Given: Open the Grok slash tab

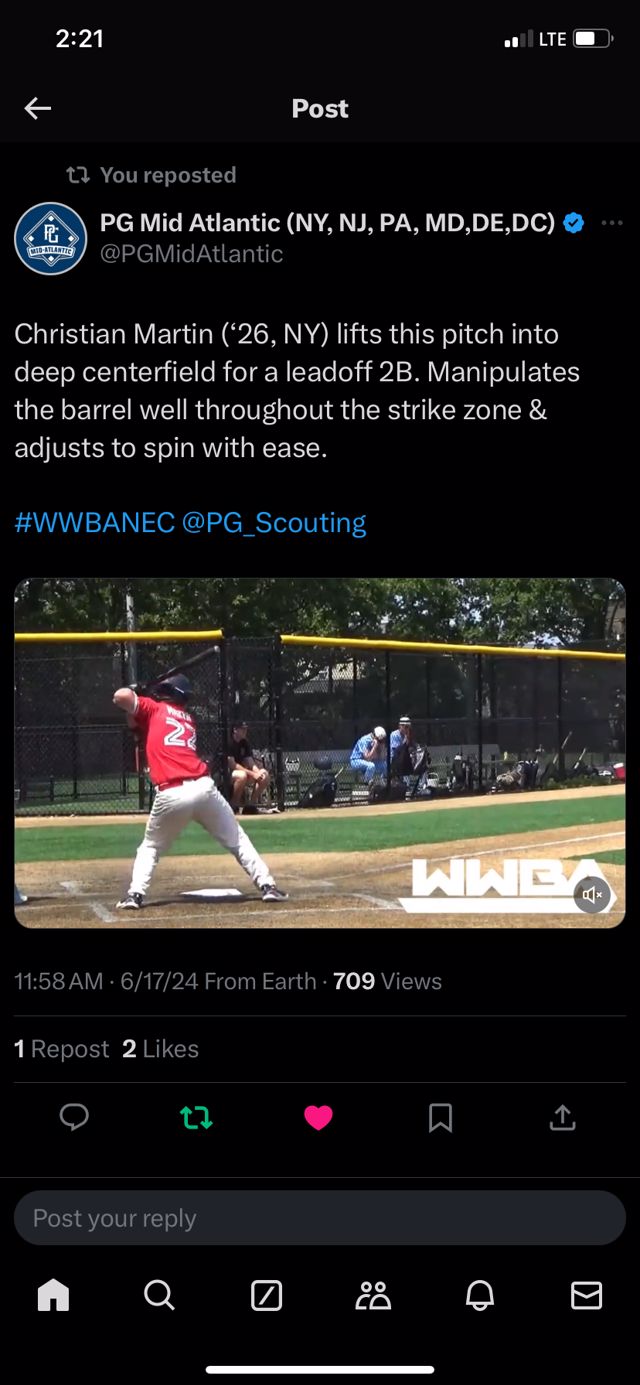Looking at the screenshot, I should [266, 1296].
